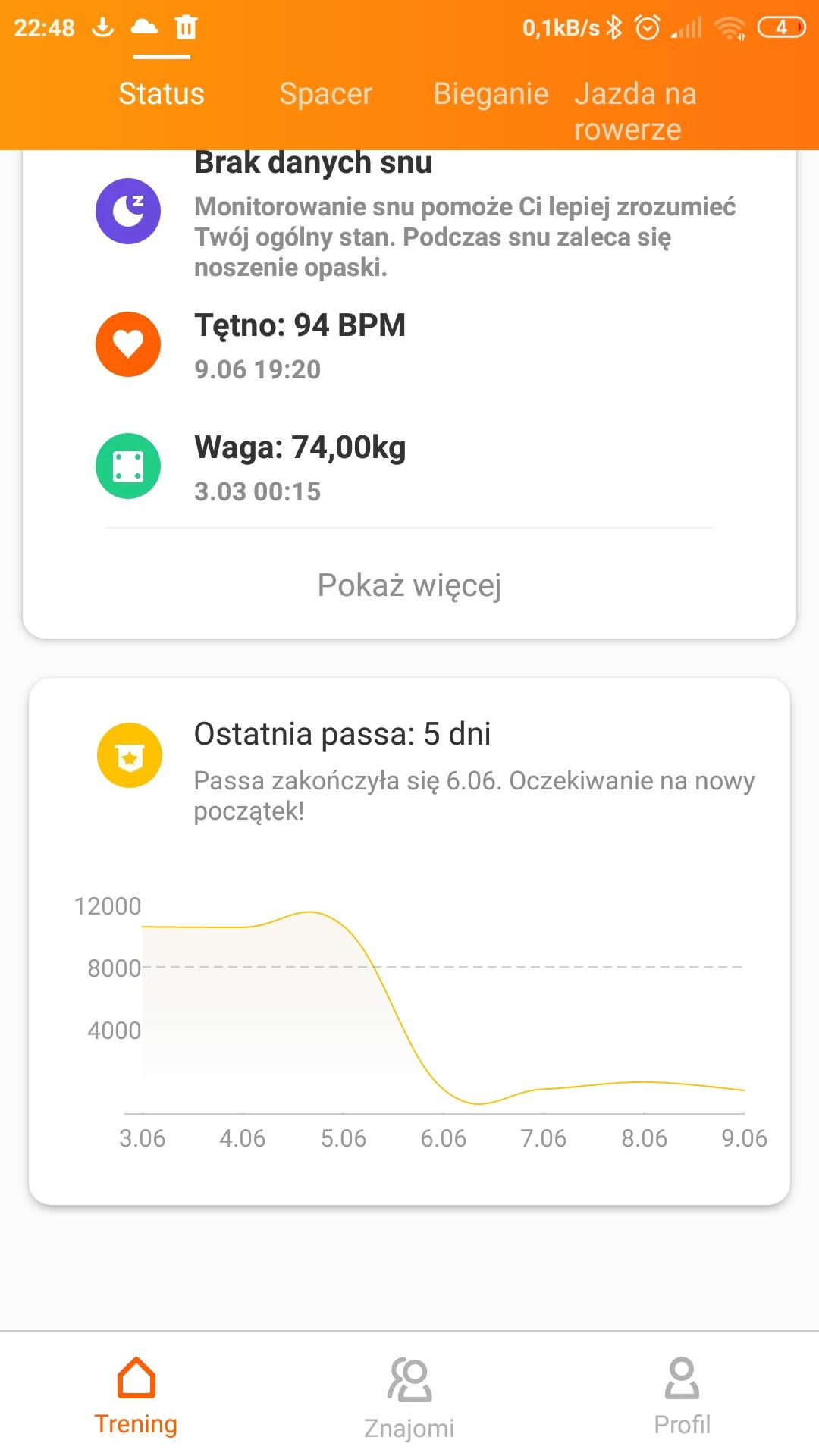Tap Pokaż więcej to show more
Image resolution: width=819 pixels, height=1456 pixels.
409,585
